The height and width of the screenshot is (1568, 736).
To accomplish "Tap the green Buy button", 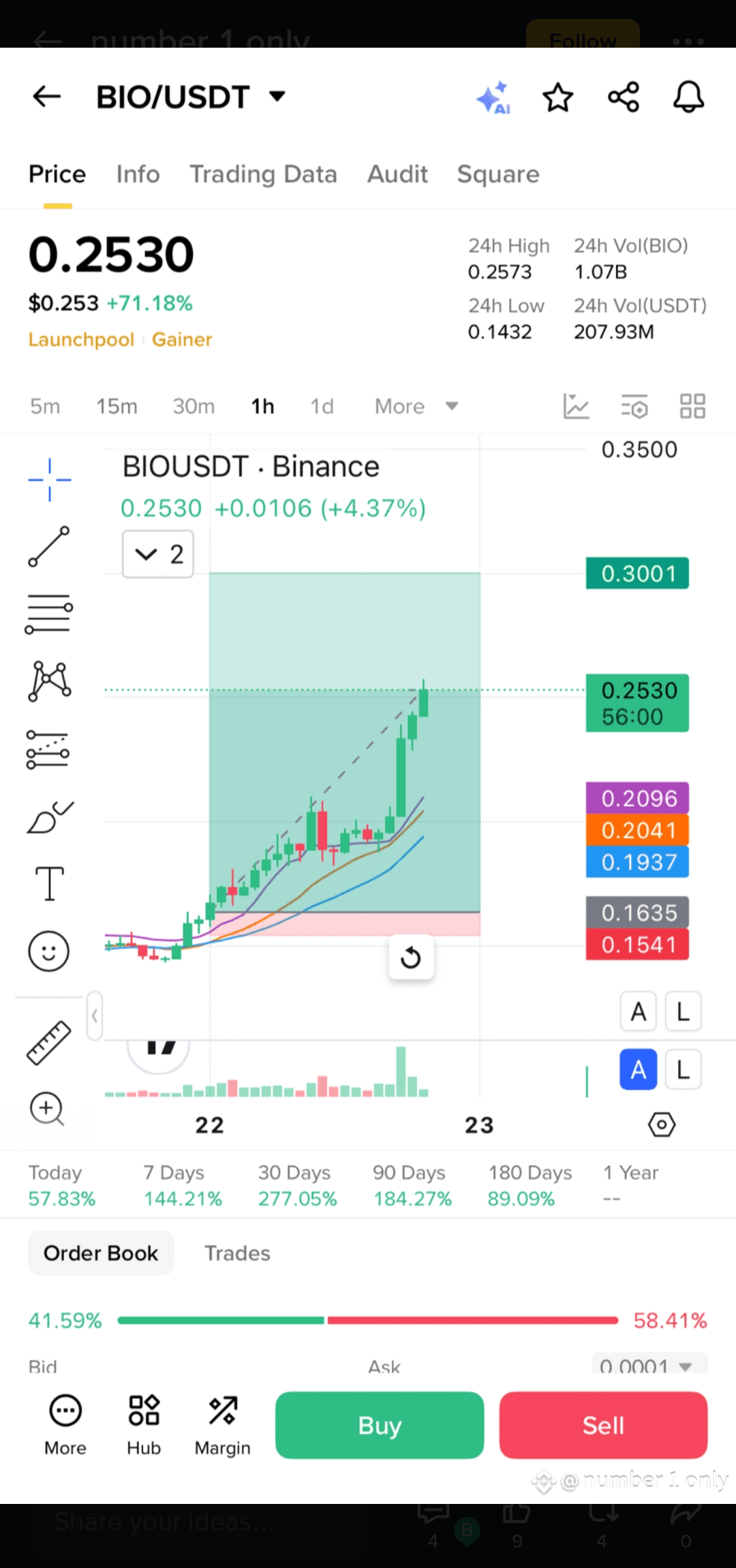I will pyautogui.click(x=380, y=1425).
